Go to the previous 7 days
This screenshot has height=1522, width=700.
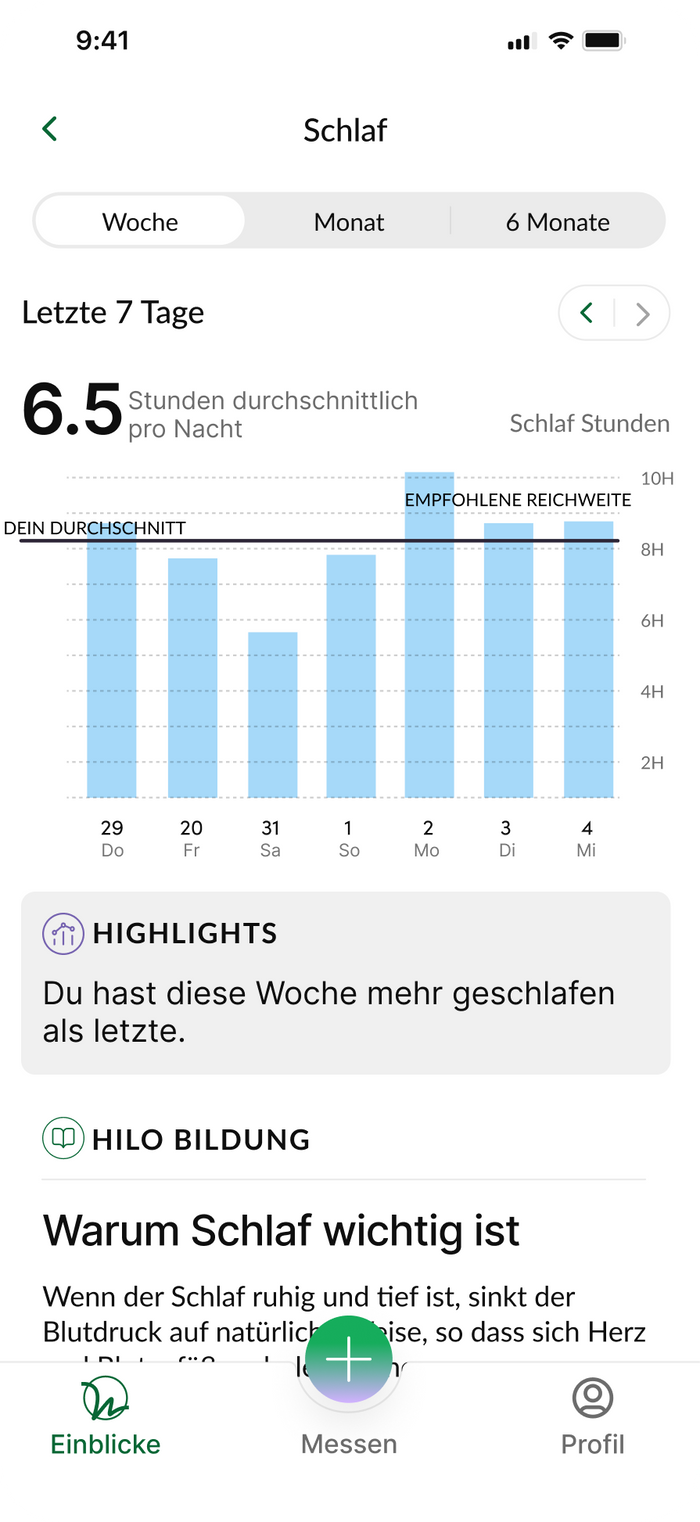coord(587,314)
